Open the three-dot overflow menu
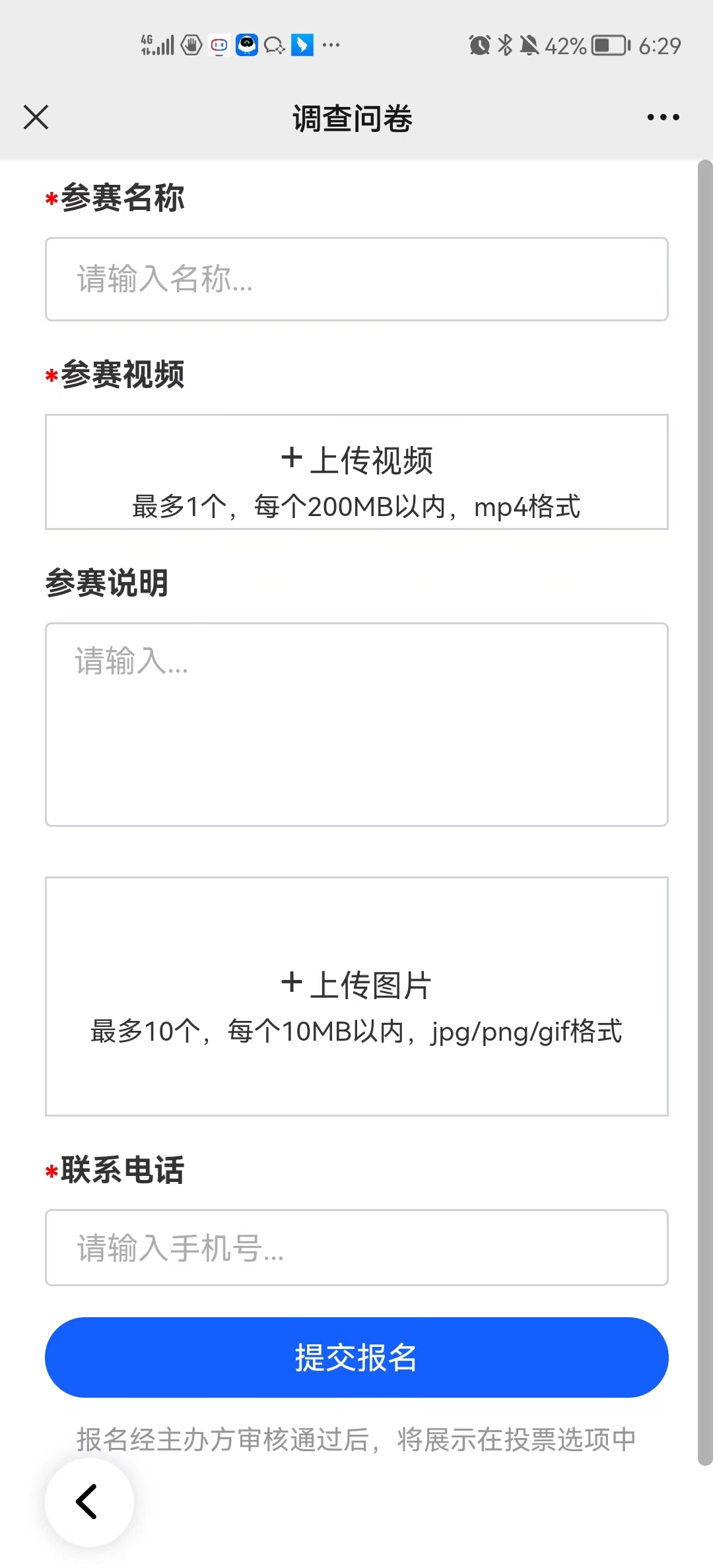 (x=663, y=117)
